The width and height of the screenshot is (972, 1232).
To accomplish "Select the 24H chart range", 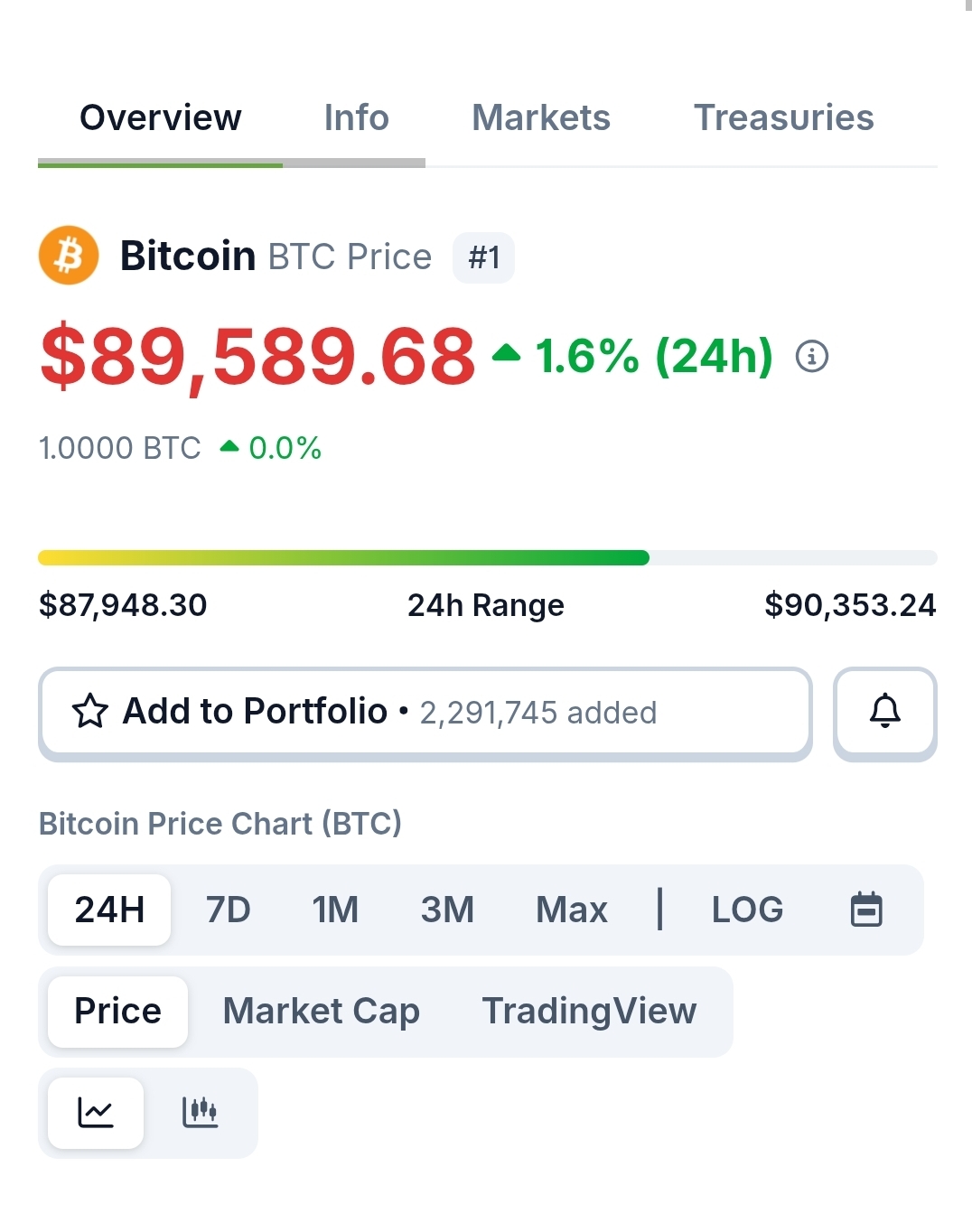I will [x=109, y=910].
